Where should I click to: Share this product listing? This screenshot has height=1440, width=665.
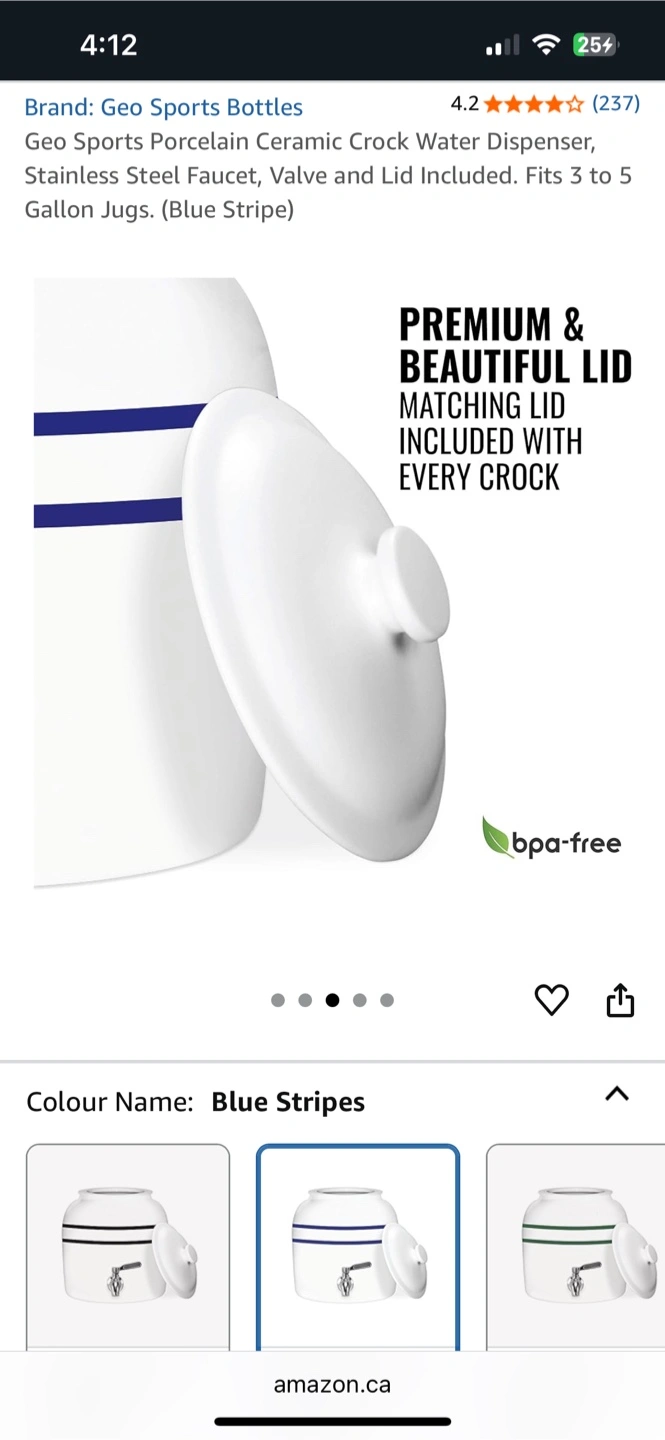tap(620, 999)
